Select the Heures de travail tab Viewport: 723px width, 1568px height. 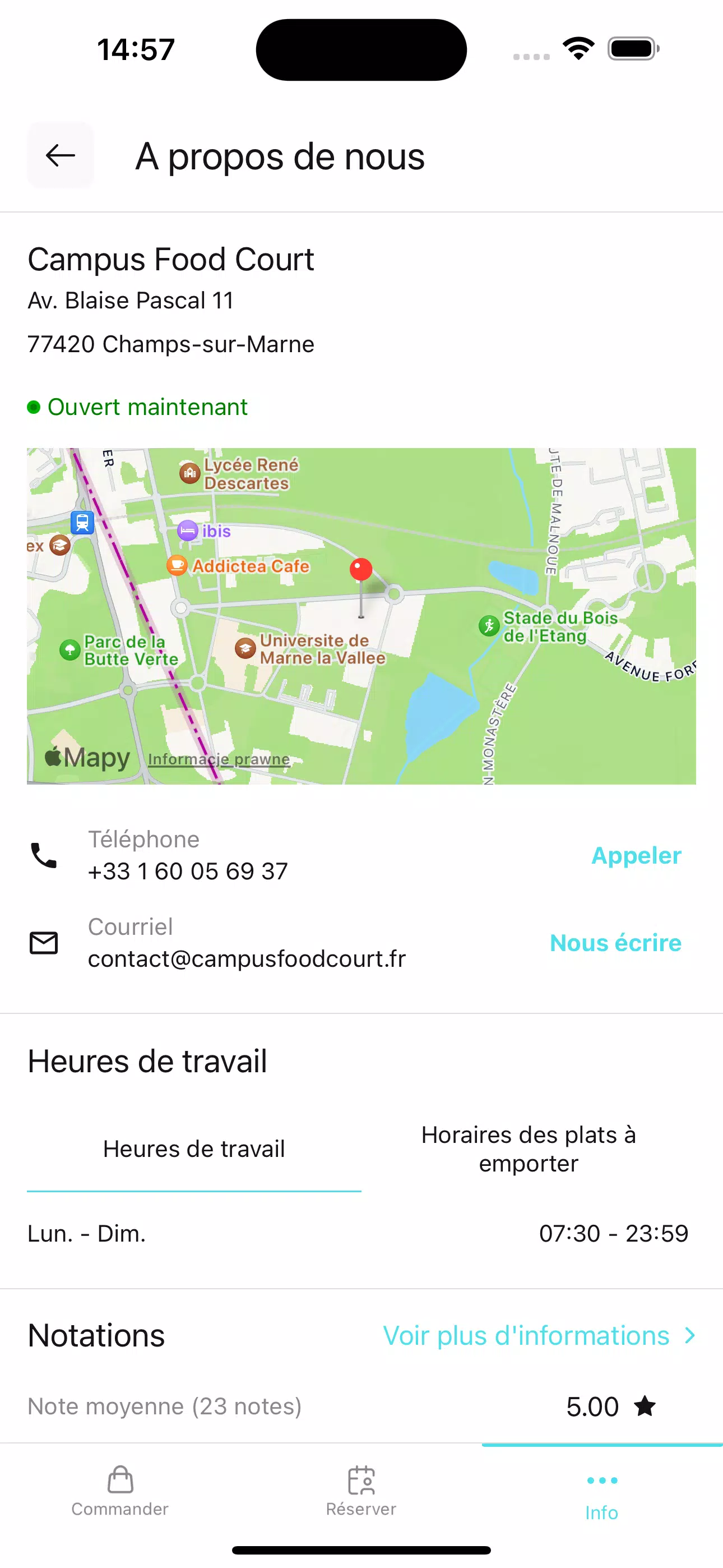click(x=193, y=1149)
